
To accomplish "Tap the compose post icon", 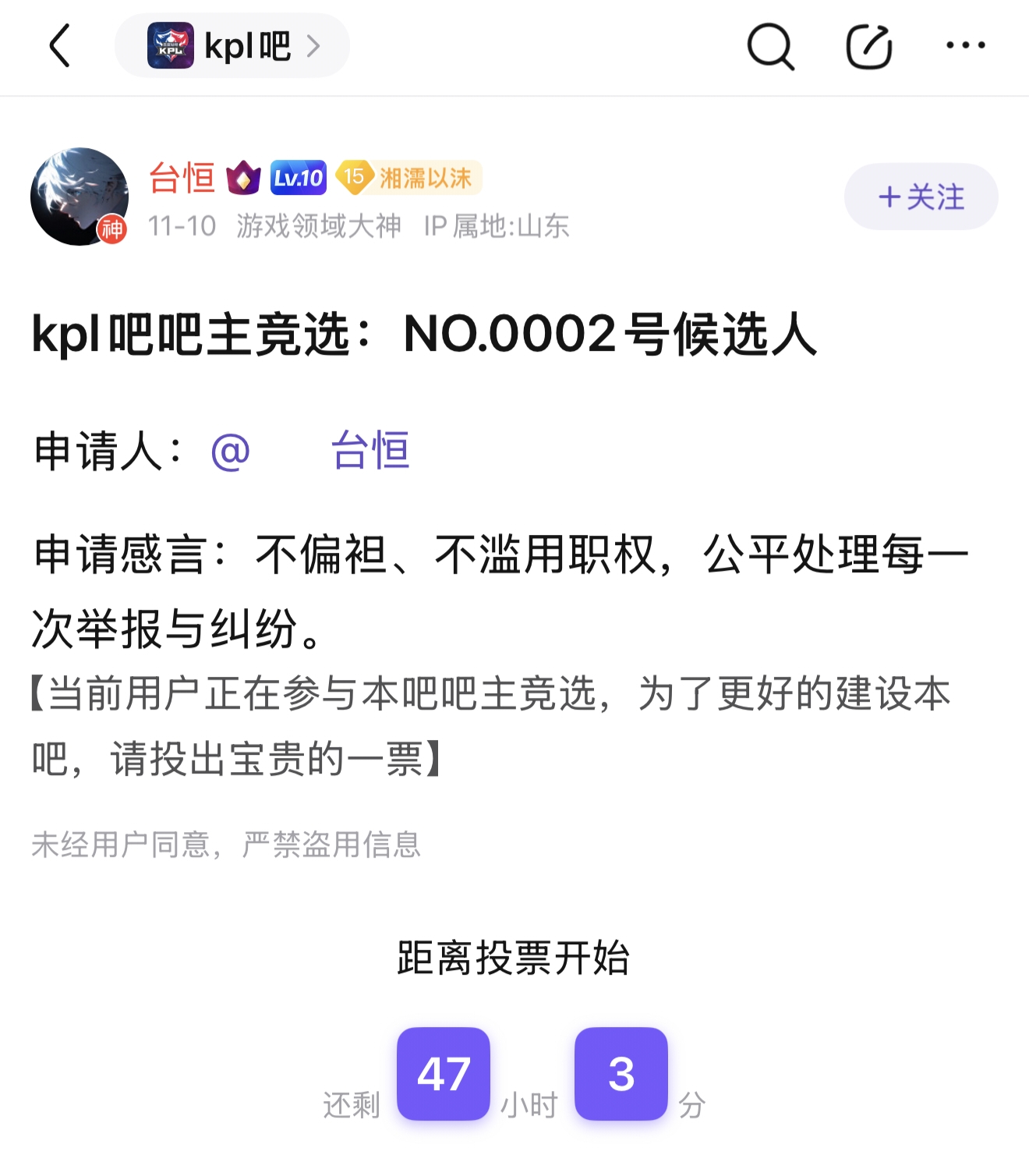I will [868, 47].
